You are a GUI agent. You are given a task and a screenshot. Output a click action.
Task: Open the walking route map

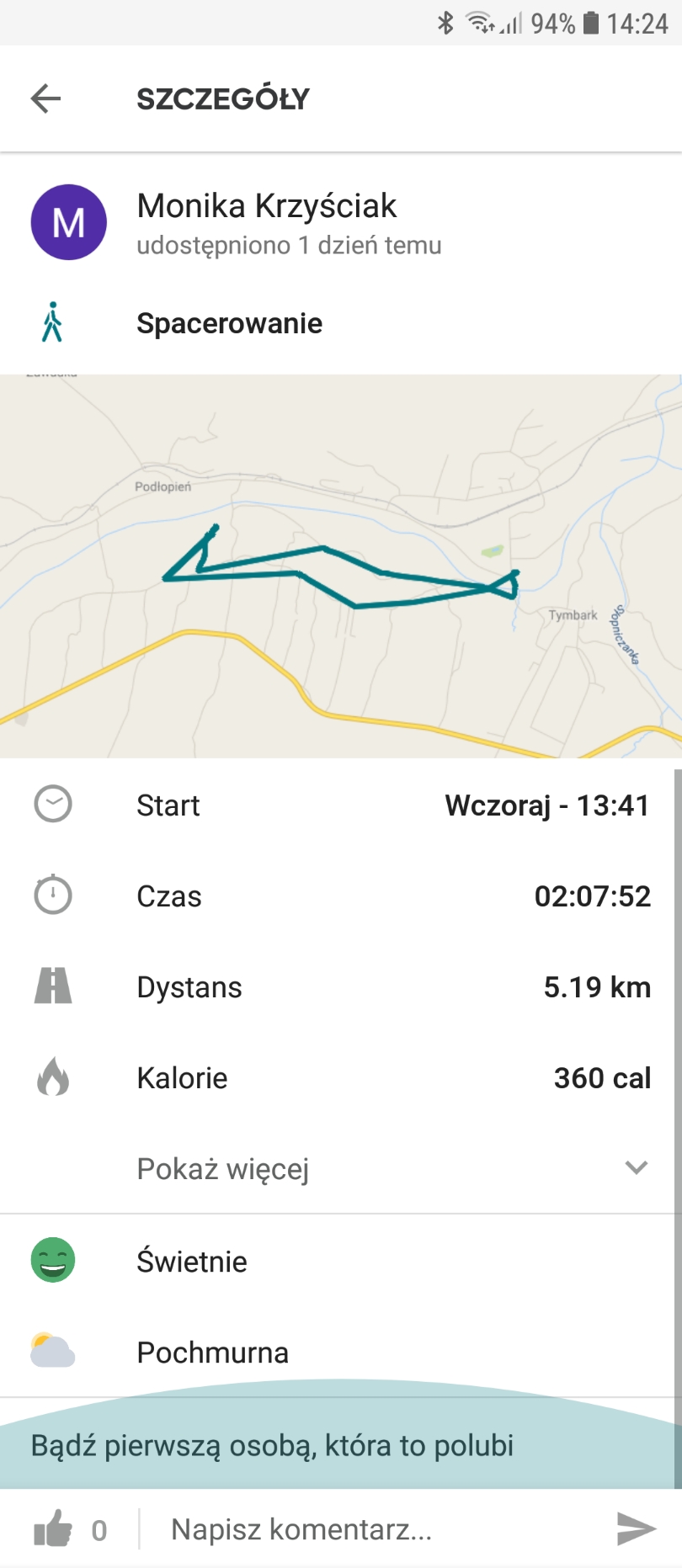[340, 566]
